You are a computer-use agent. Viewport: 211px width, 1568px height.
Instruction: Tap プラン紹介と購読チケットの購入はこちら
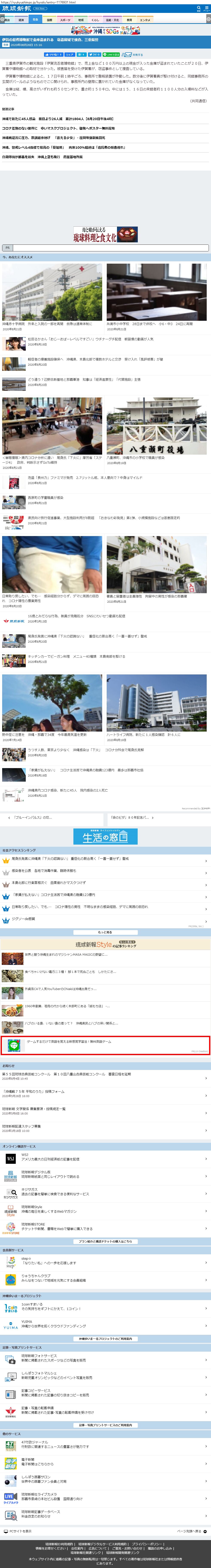pyautogui.click(x=105, y=1241)
